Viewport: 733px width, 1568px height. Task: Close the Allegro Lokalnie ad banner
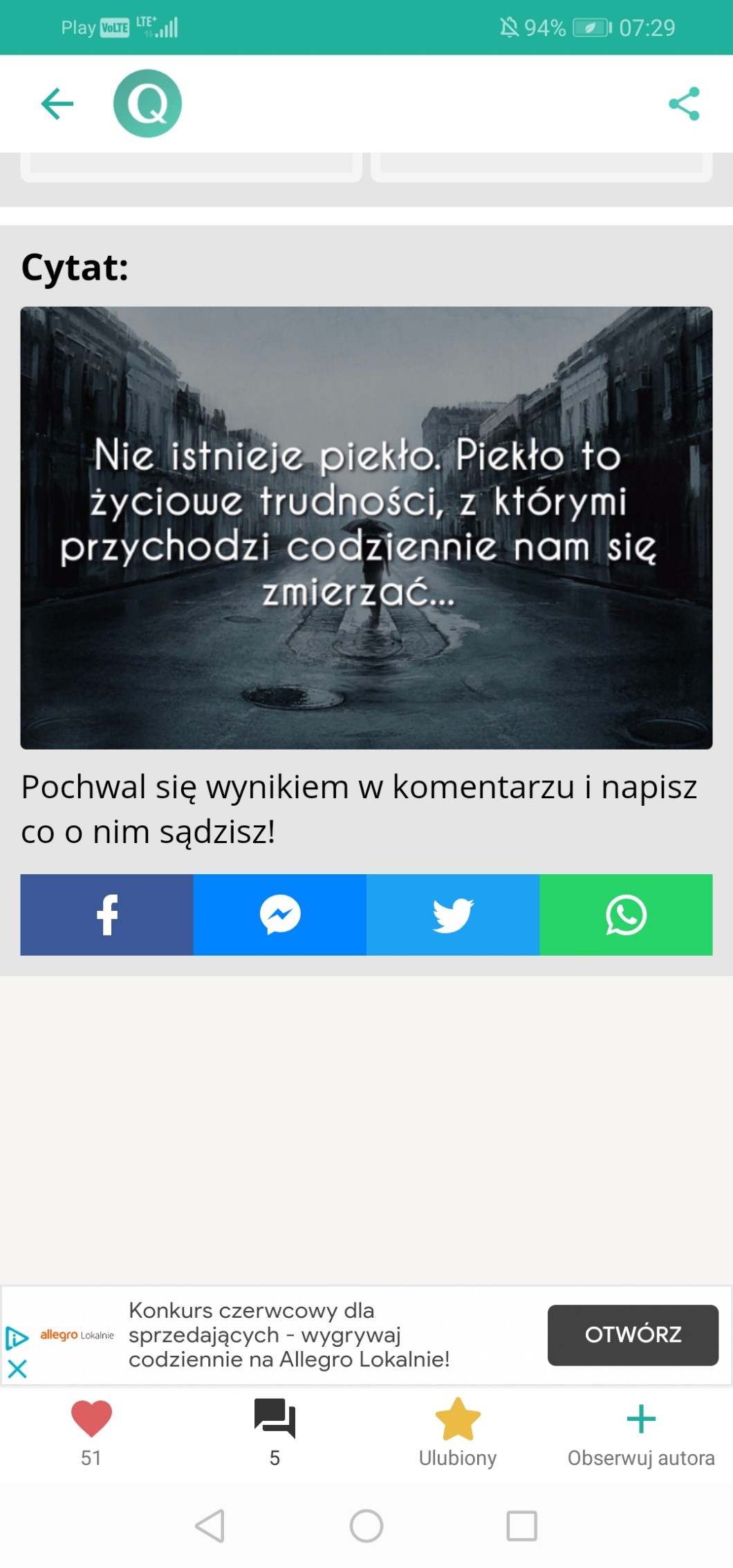[17, 1368]
